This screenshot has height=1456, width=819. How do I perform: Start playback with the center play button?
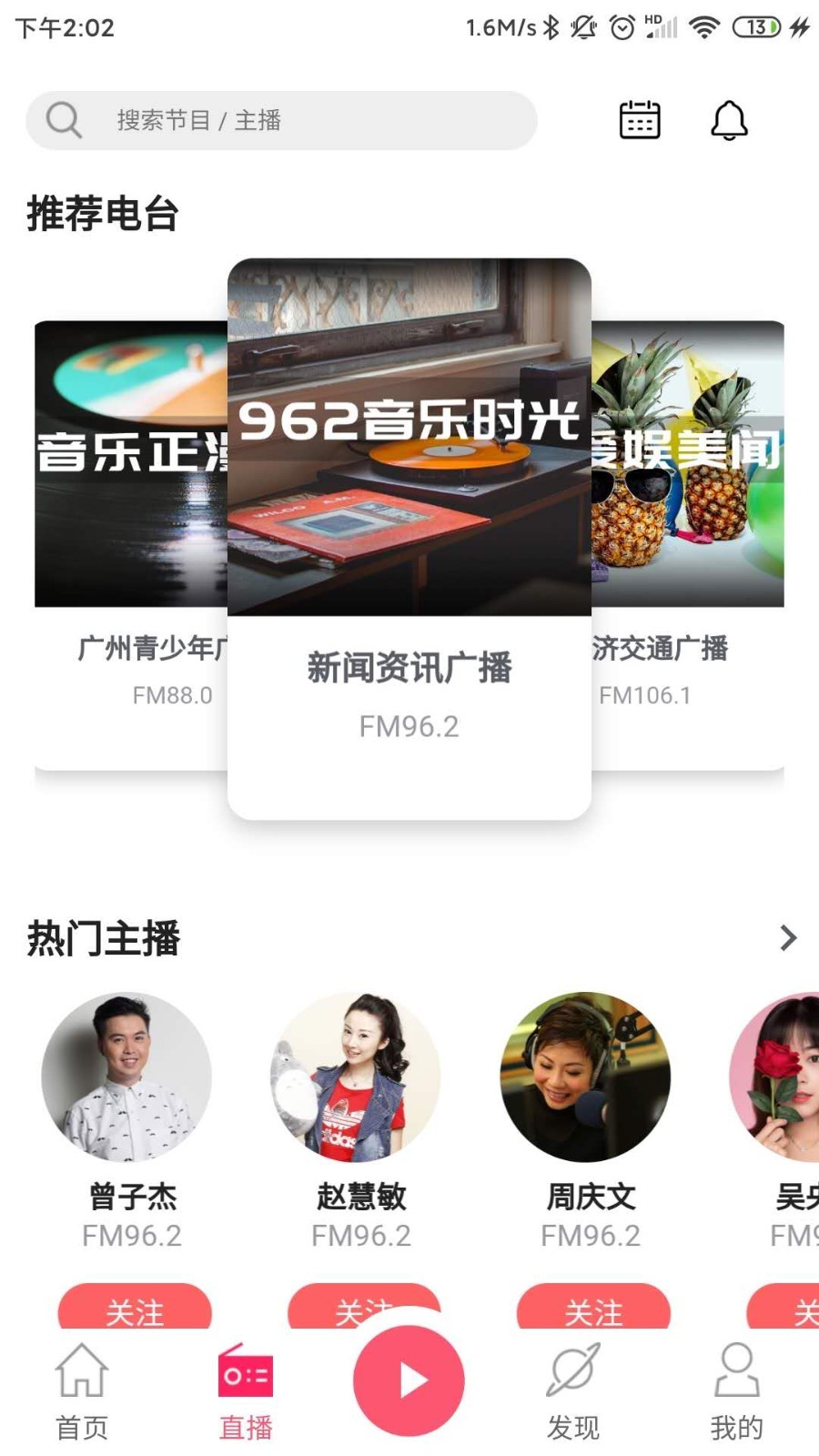point(409,1380)
